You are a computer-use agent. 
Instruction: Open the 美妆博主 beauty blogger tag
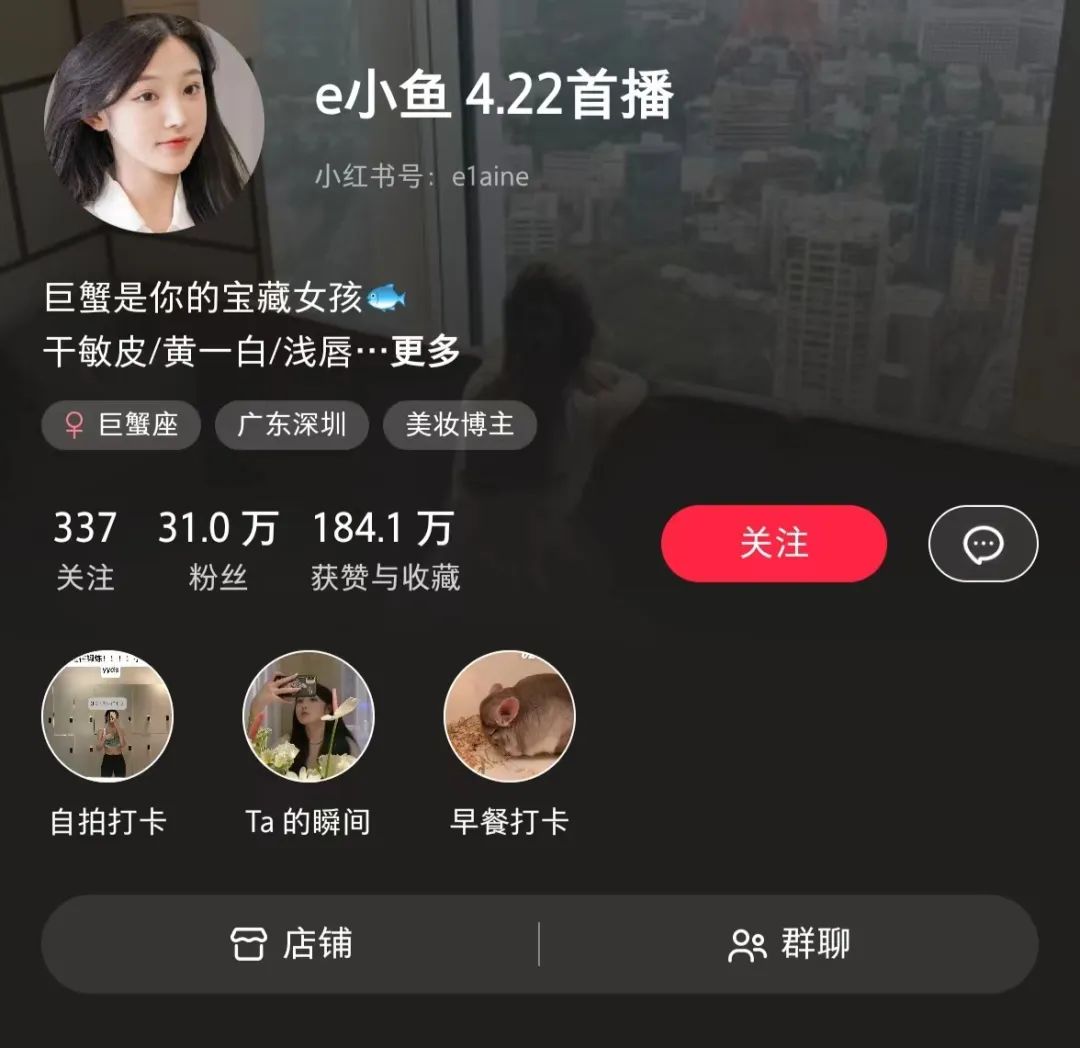[459, 425]
